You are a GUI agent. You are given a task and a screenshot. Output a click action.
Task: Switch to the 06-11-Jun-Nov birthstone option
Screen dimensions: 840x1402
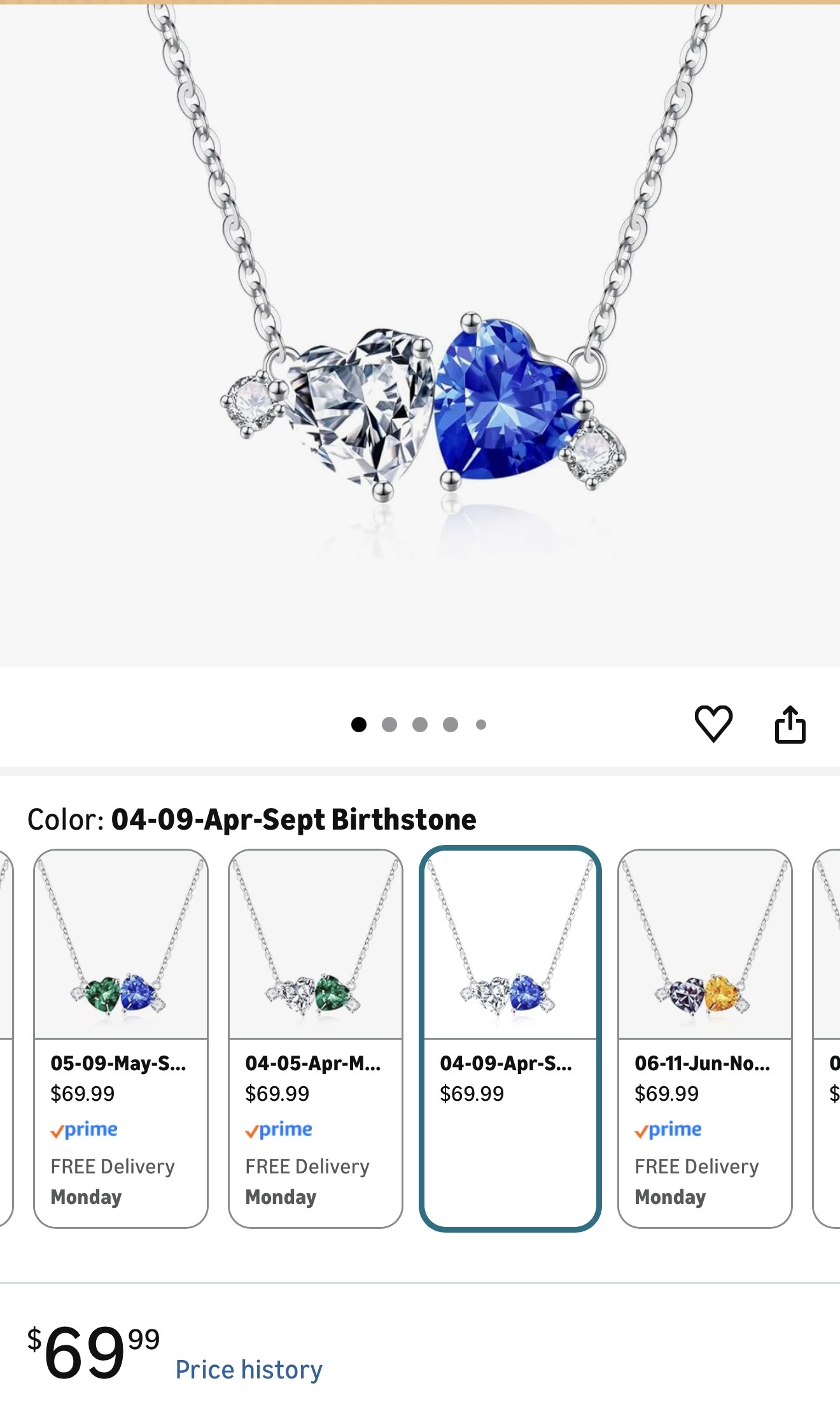click(705, 1038)
